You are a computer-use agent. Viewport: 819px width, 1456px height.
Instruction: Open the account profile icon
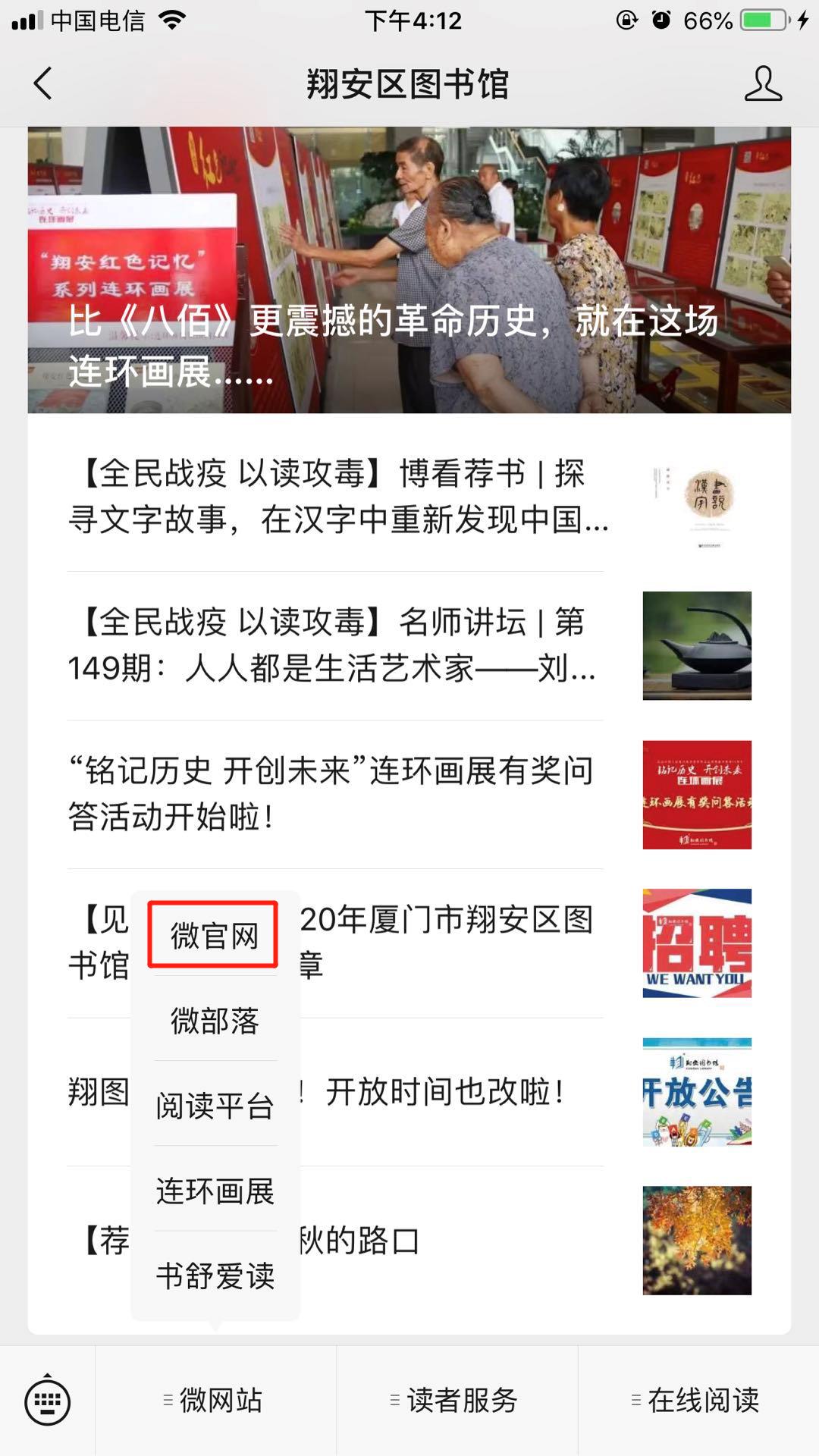point(762,83)
